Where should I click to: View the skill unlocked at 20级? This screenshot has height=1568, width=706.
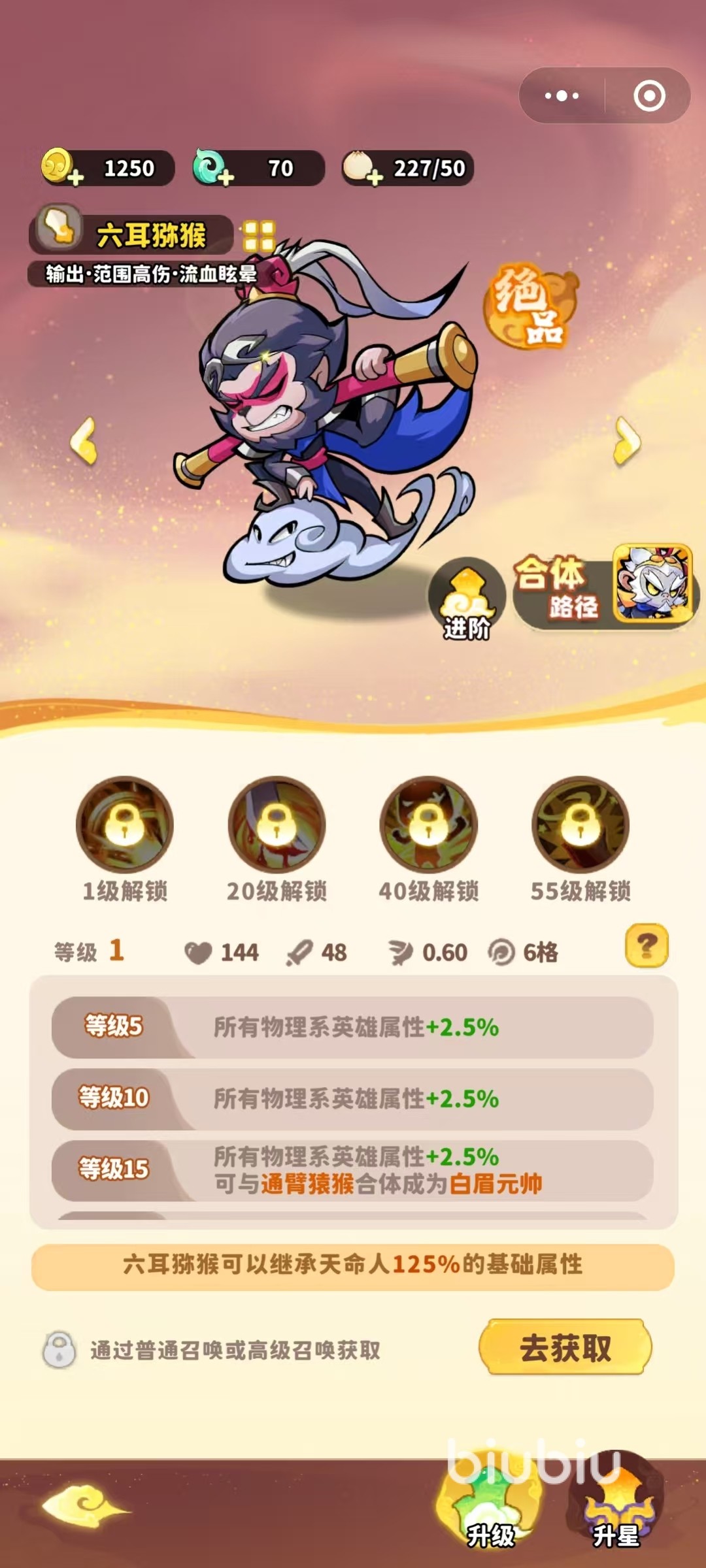[x=277, y=825]
